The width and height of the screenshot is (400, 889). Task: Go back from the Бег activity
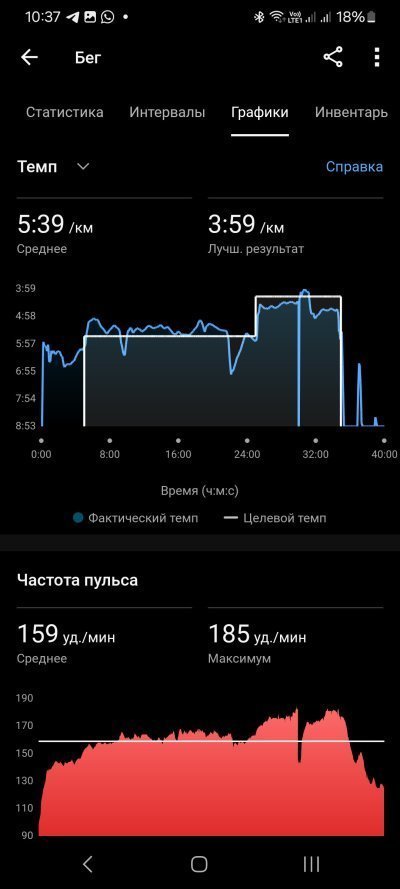tap(29, 57)
